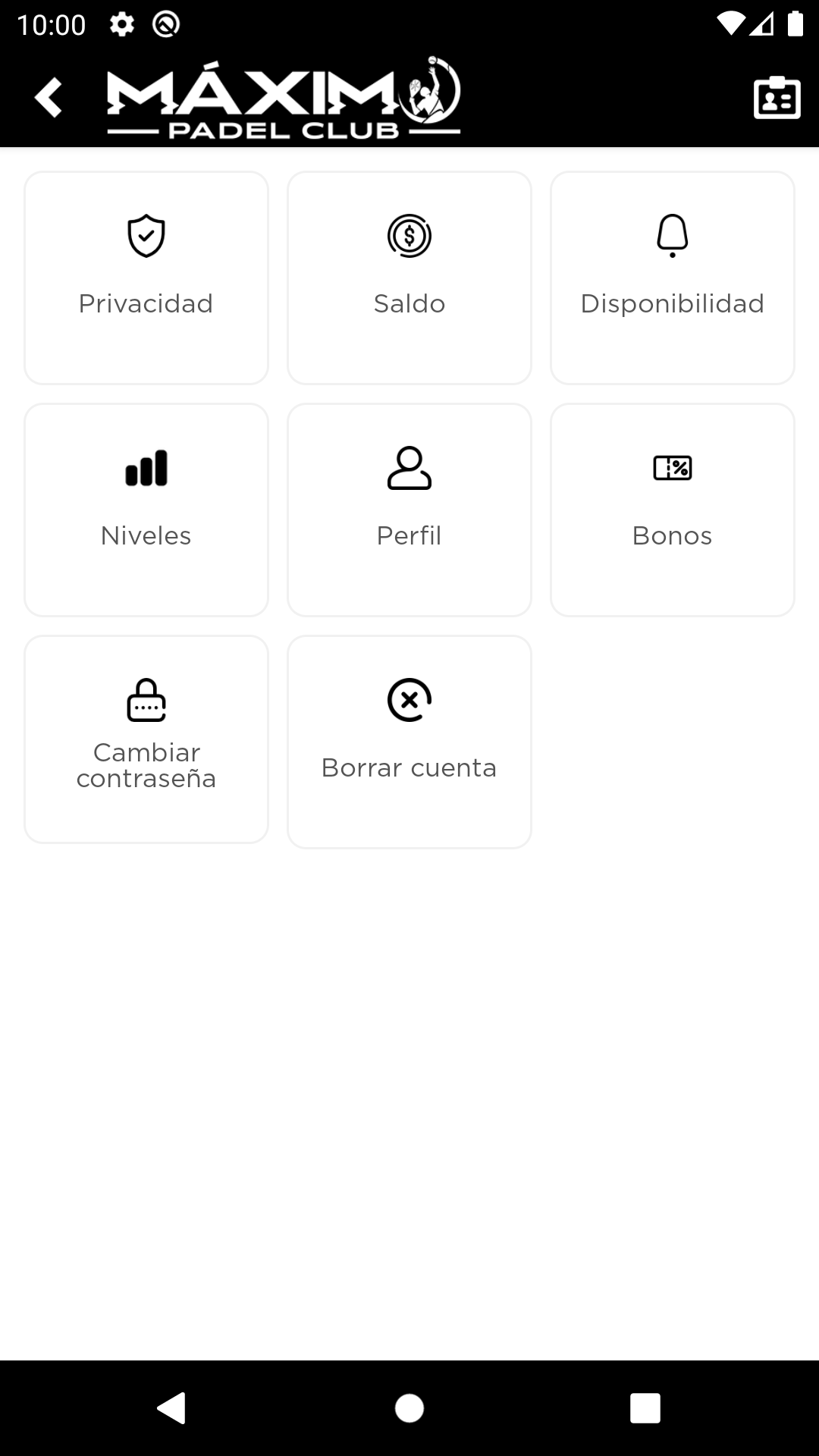The image size is (819, 1456).
Task: Select Borrar cuenta
Action: [409, 742]
